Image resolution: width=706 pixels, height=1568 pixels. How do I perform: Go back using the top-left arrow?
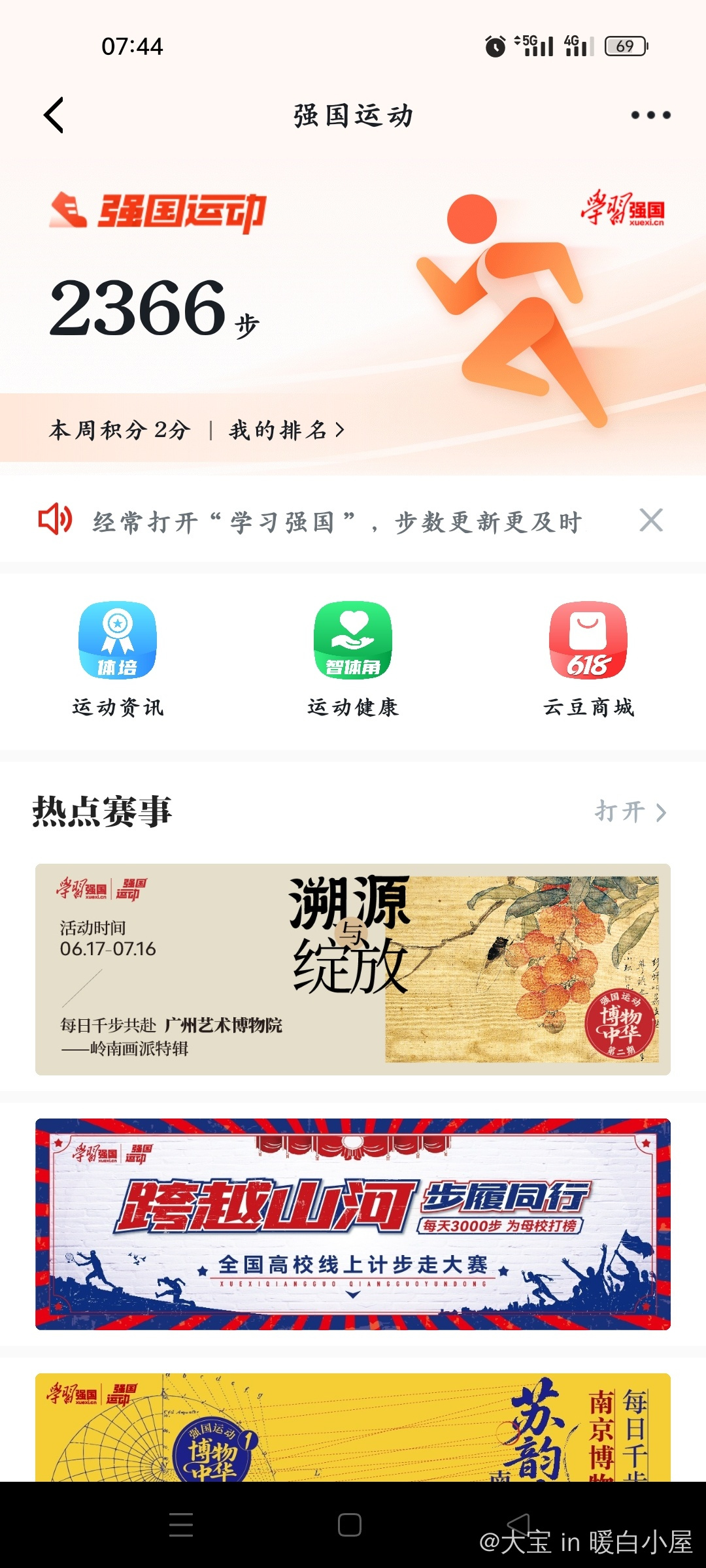(54, 116)
